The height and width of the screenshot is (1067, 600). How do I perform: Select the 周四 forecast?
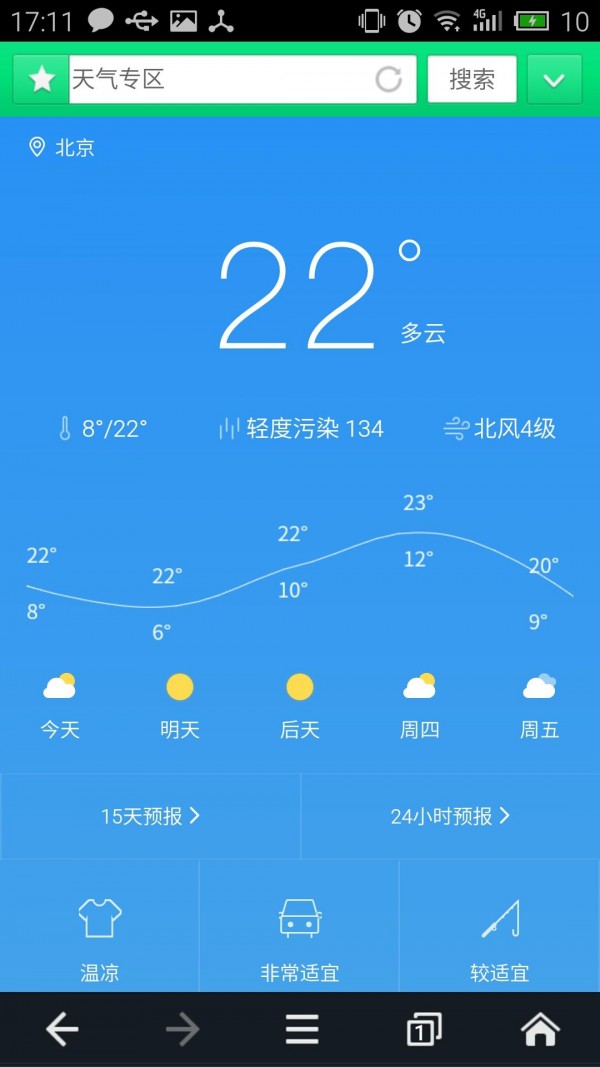[419, 706]
